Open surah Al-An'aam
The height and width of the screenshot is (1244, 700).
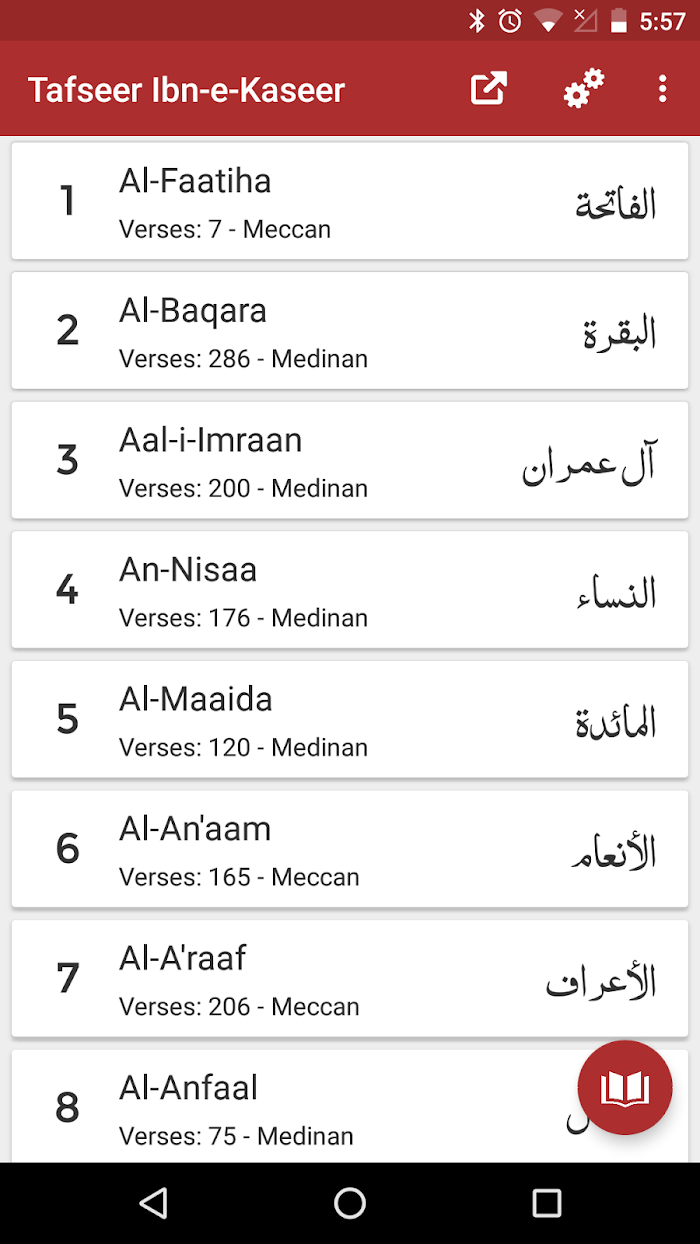pyautogui.click(x=350, y=848)
